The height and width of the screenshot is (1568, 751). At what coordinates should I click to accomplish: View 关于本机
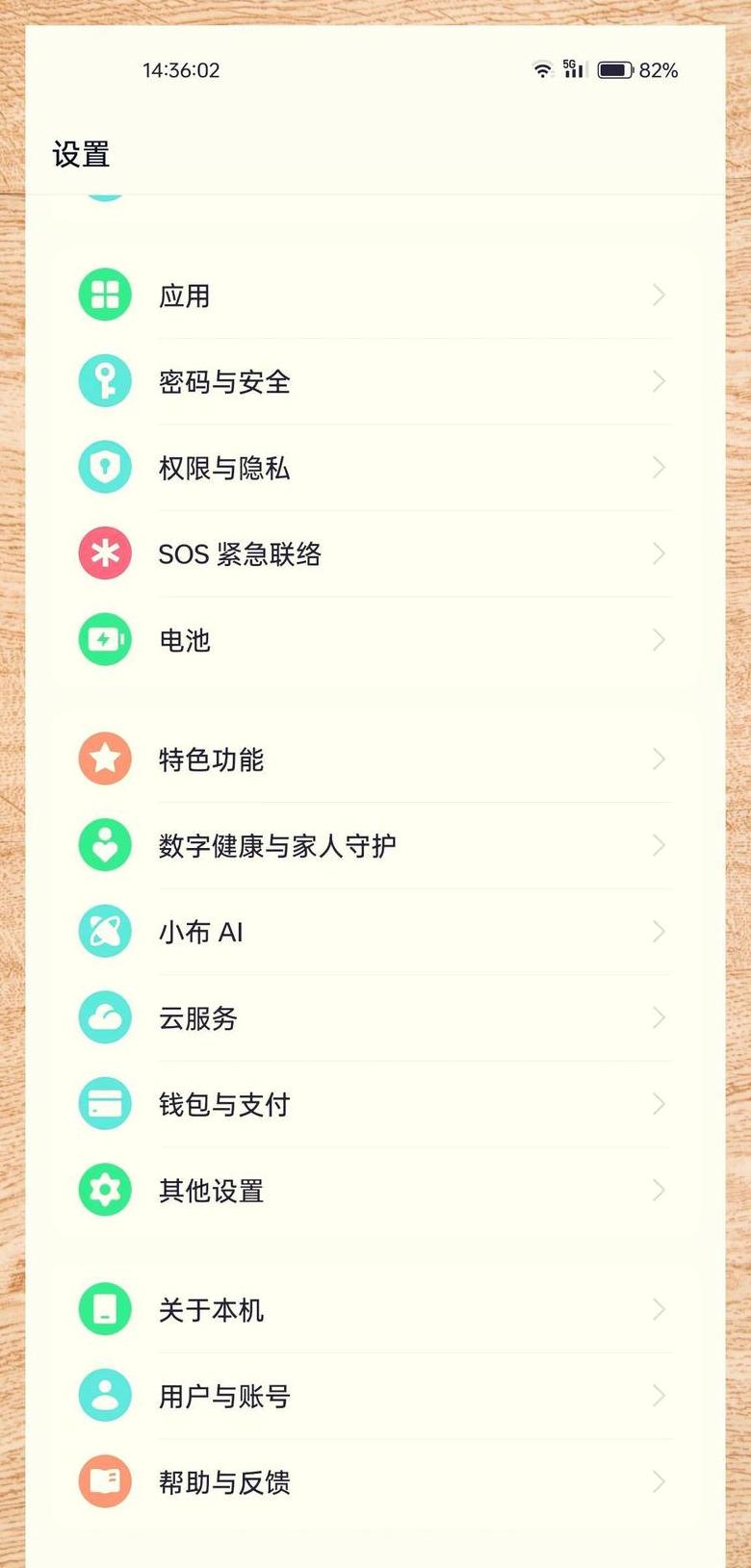click(375, 1310)
